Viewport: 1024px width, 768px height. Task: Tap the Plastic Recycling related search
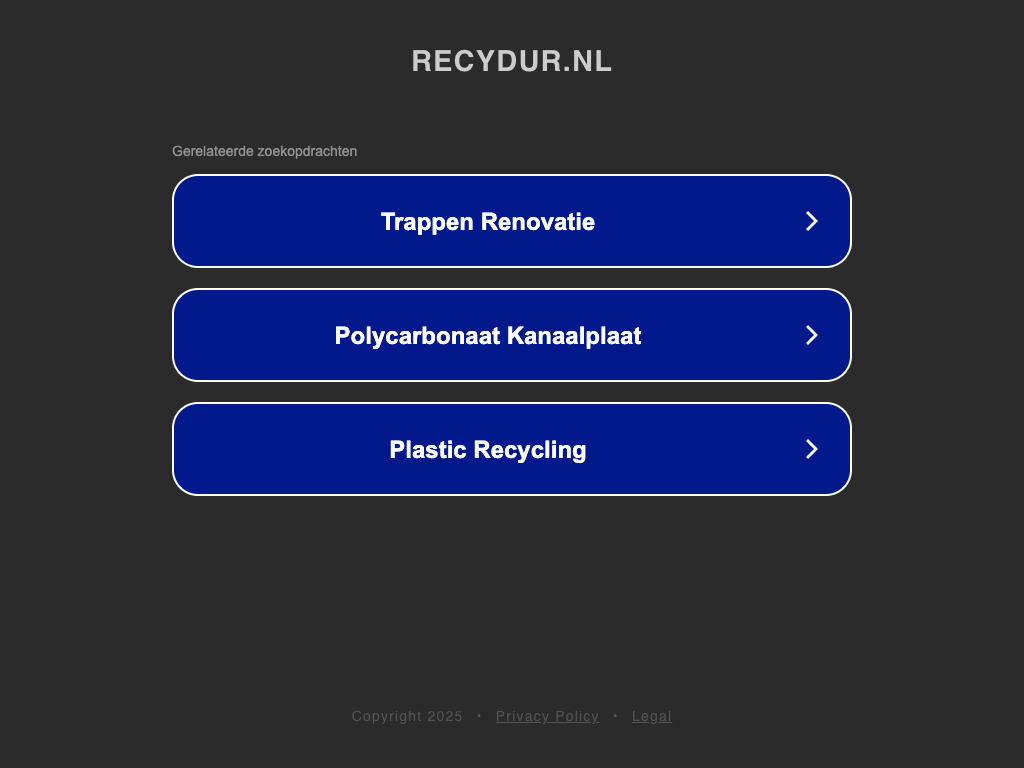coord(511,449)
